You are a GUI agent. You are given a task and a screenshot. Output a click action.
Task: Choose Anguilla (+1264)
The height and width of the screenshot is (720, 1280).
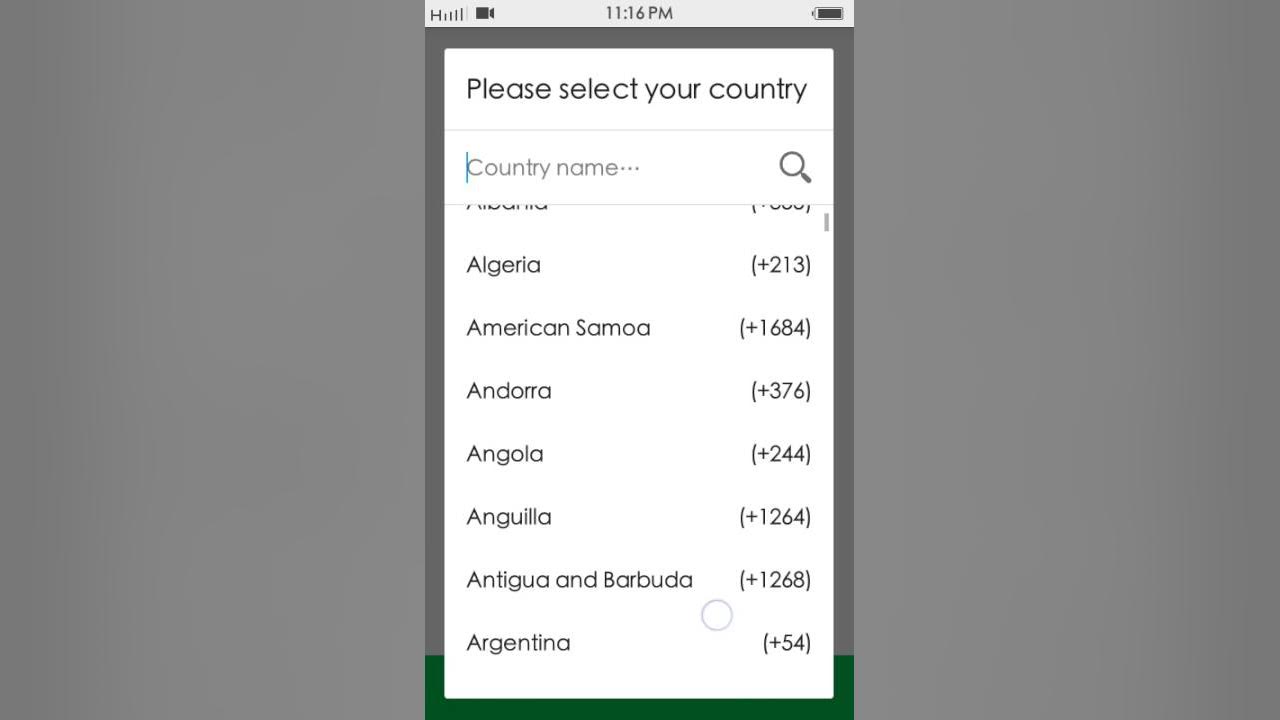638,517
